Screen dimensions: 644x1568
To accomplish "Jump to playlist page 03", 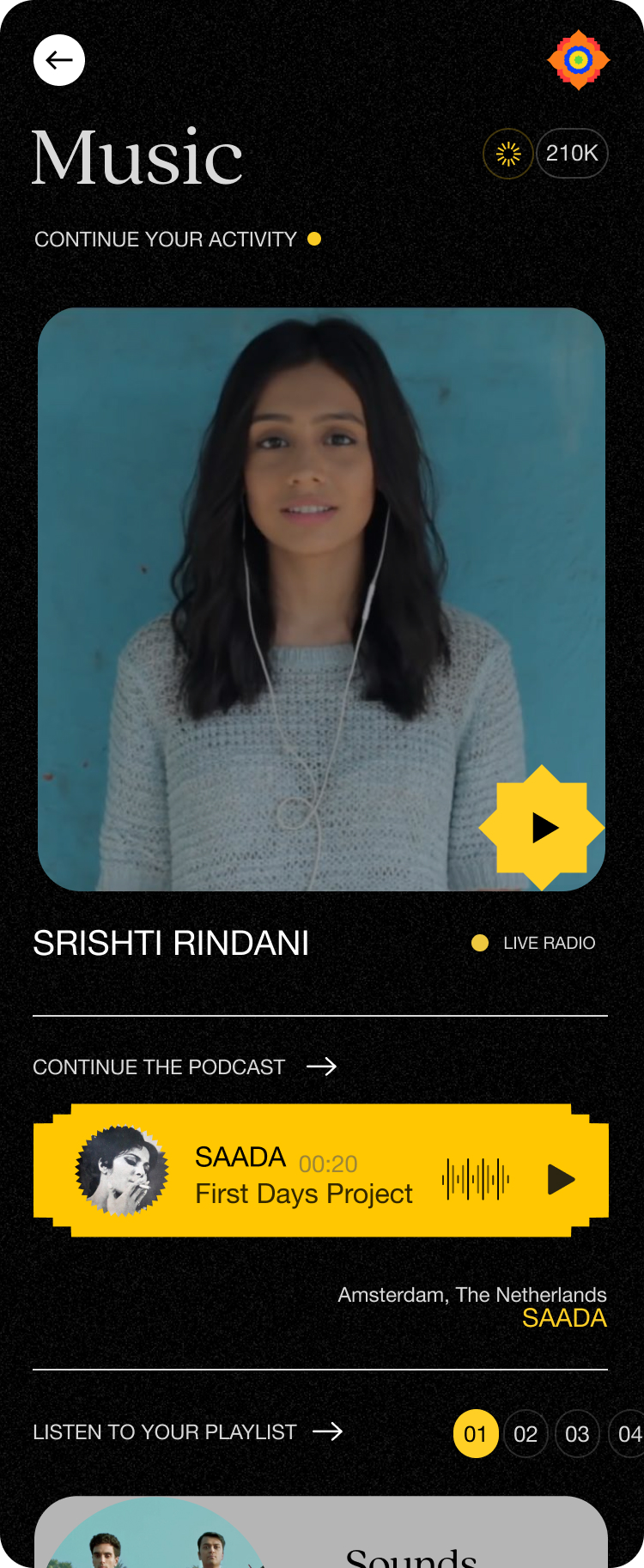I will pos(577,1433).
